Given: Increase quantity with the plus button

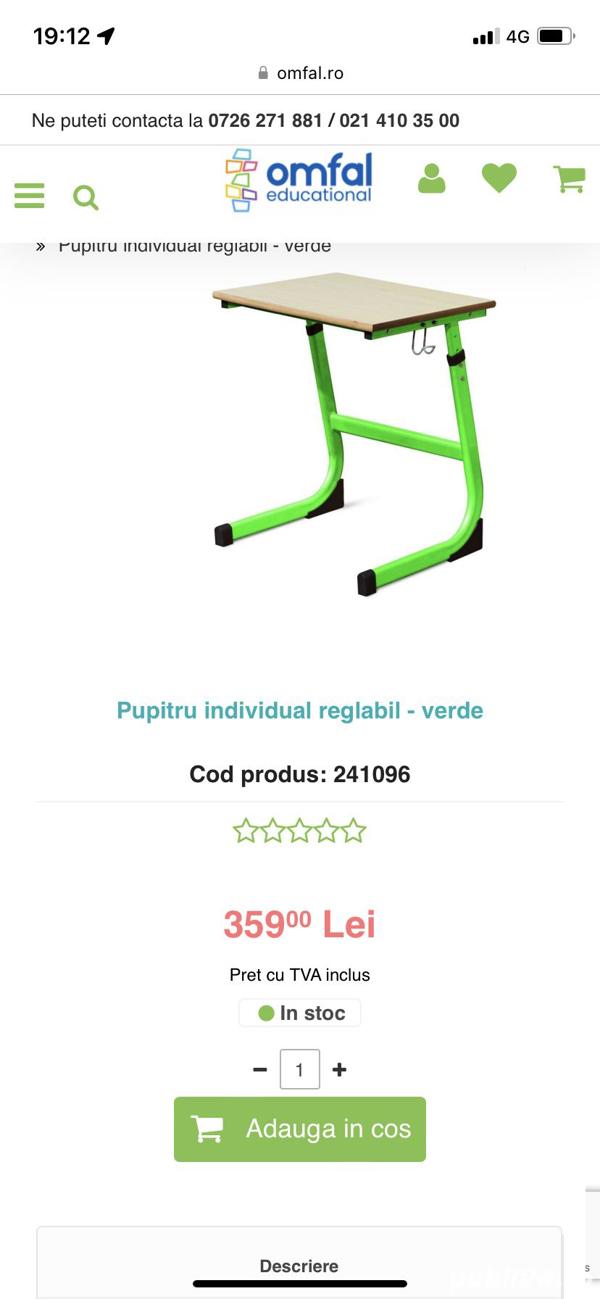Looking at the screenshot, I should pos(339,1069).
